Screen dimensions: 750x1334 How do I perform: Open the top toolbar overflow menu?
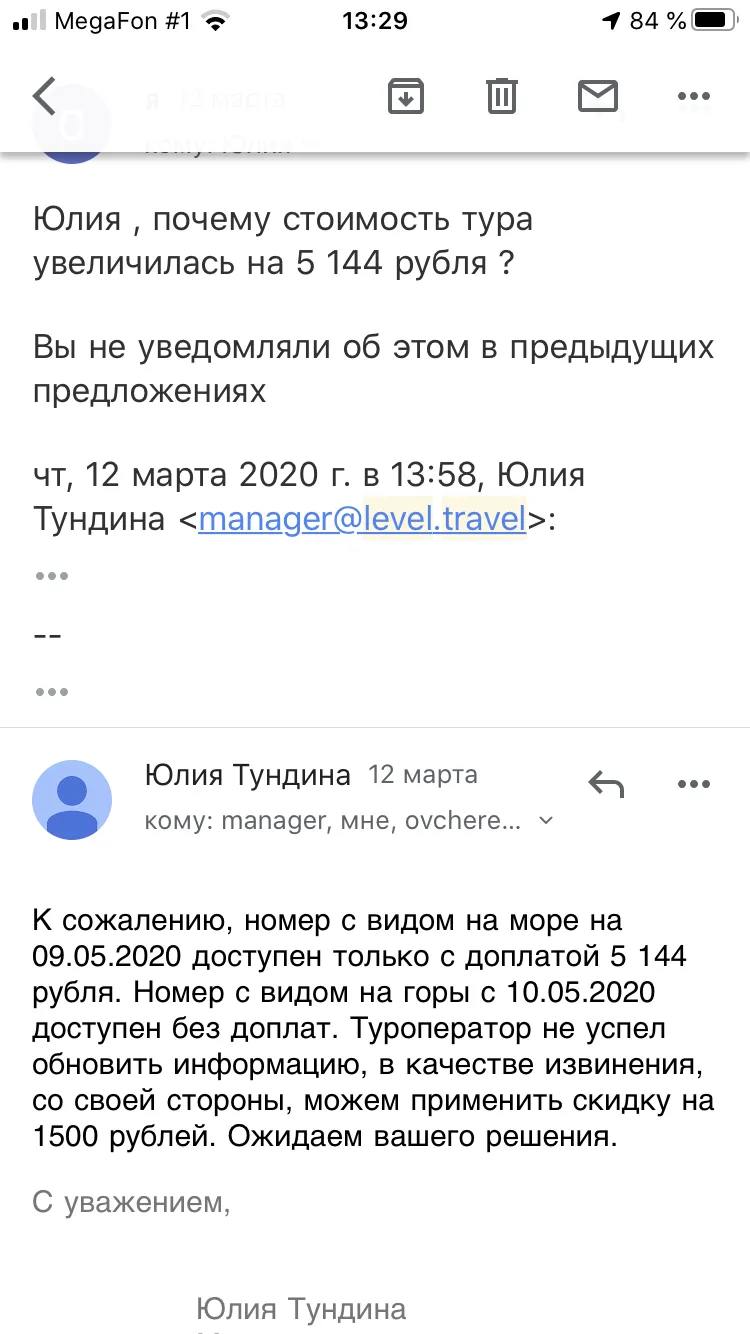coord(694,96)
